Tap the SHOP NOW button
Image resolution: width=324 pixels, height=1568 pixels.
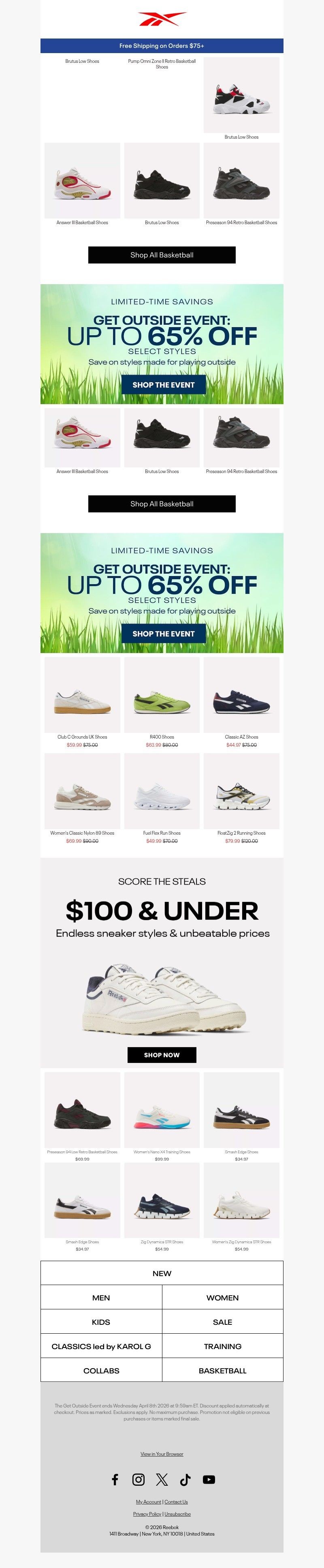click(162, 1055)
